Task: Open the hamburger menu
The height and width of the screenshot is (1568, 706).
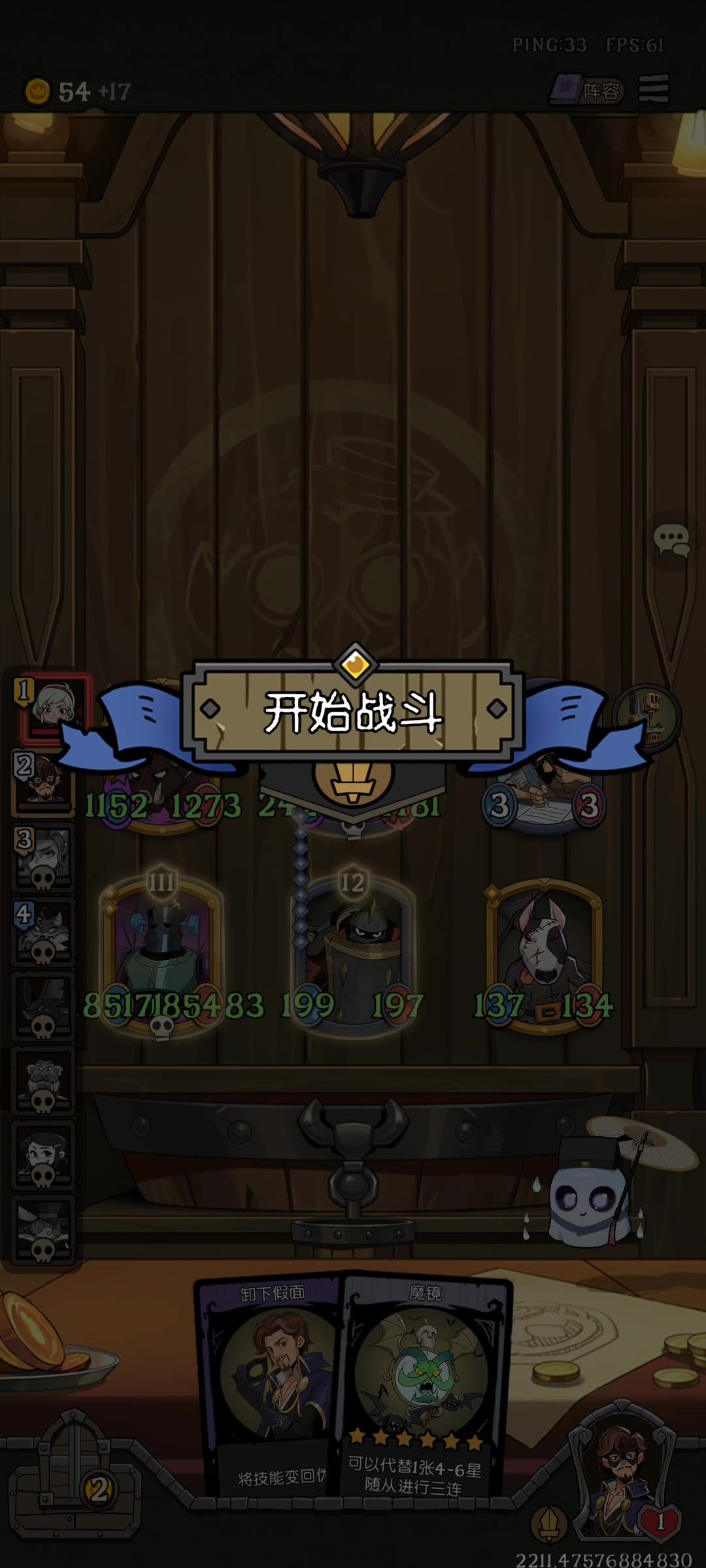Action: pyautogui.click(x=653, y=89)
